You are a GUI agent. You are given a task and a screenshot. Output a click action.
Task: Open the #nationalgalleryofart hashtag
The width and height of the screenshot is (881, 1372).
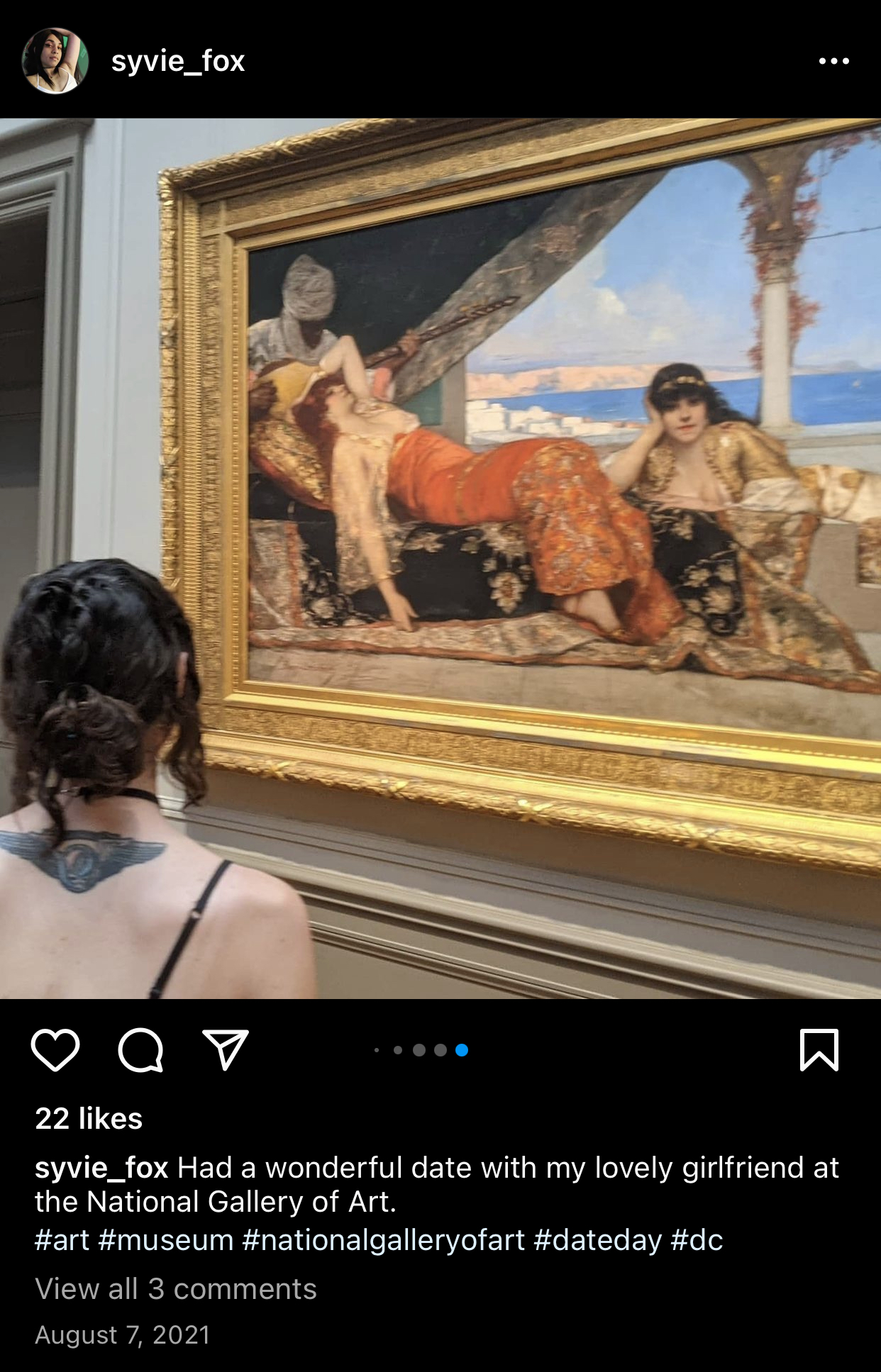click(383, 1240)
